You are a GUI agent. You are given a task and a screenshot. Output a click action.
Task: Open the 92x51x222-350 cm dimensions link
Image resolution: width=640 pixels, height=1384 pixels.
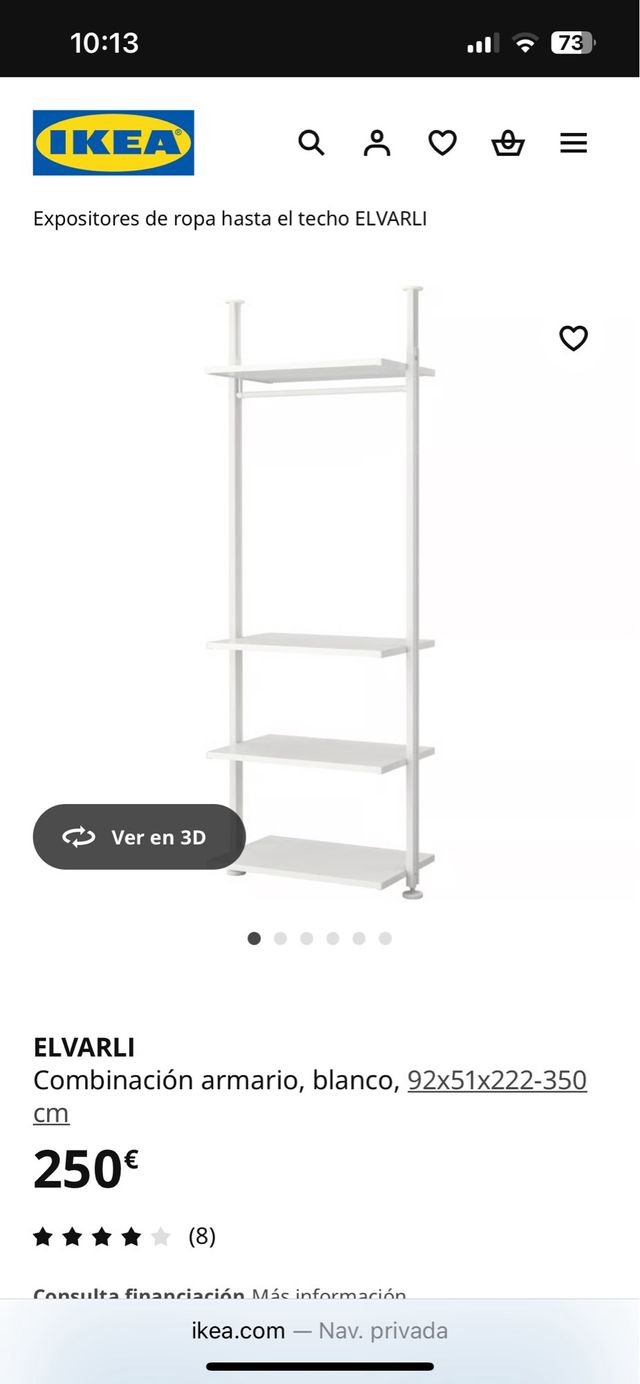click(x=496, y=1081)
